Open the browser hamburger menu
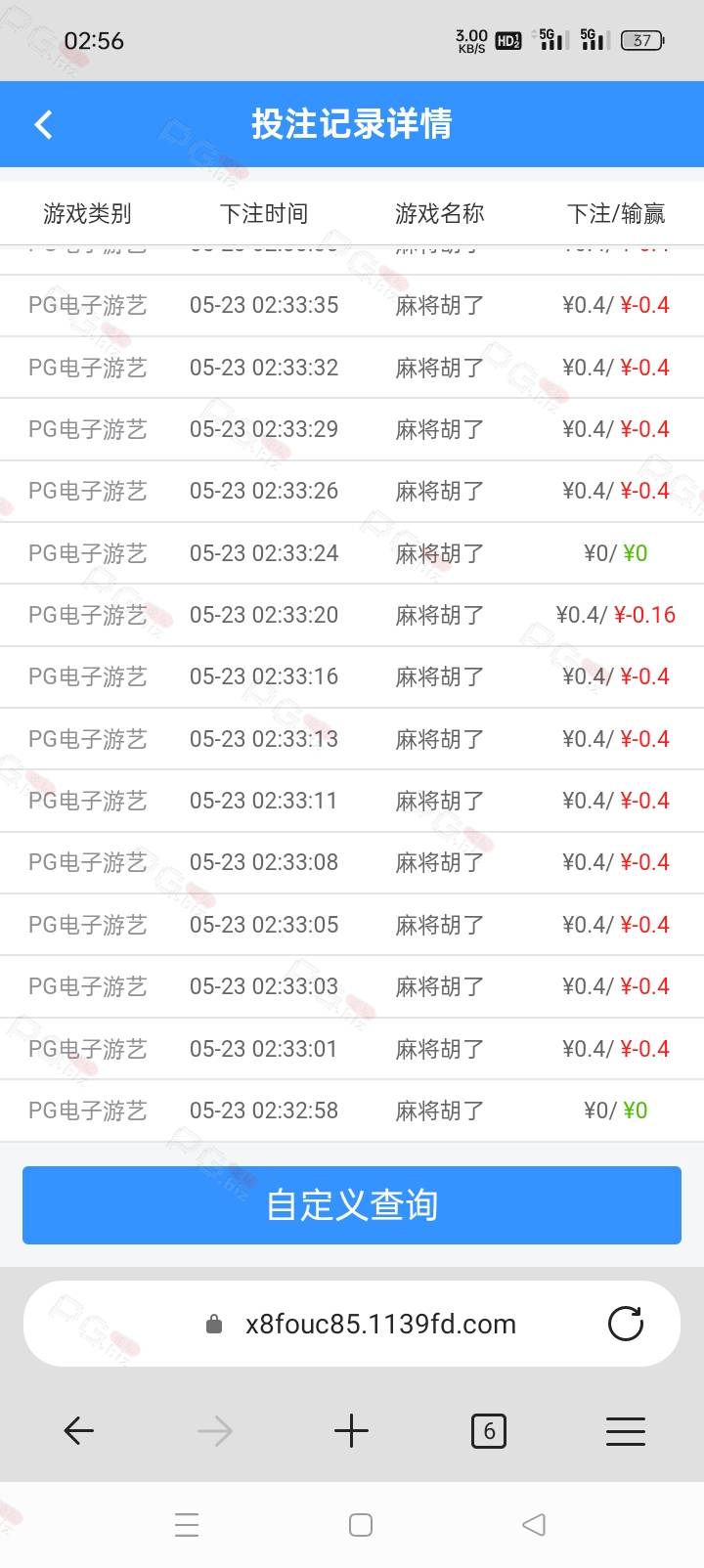The width and height of the screenshot is (704, 1568). [626, 1431]
